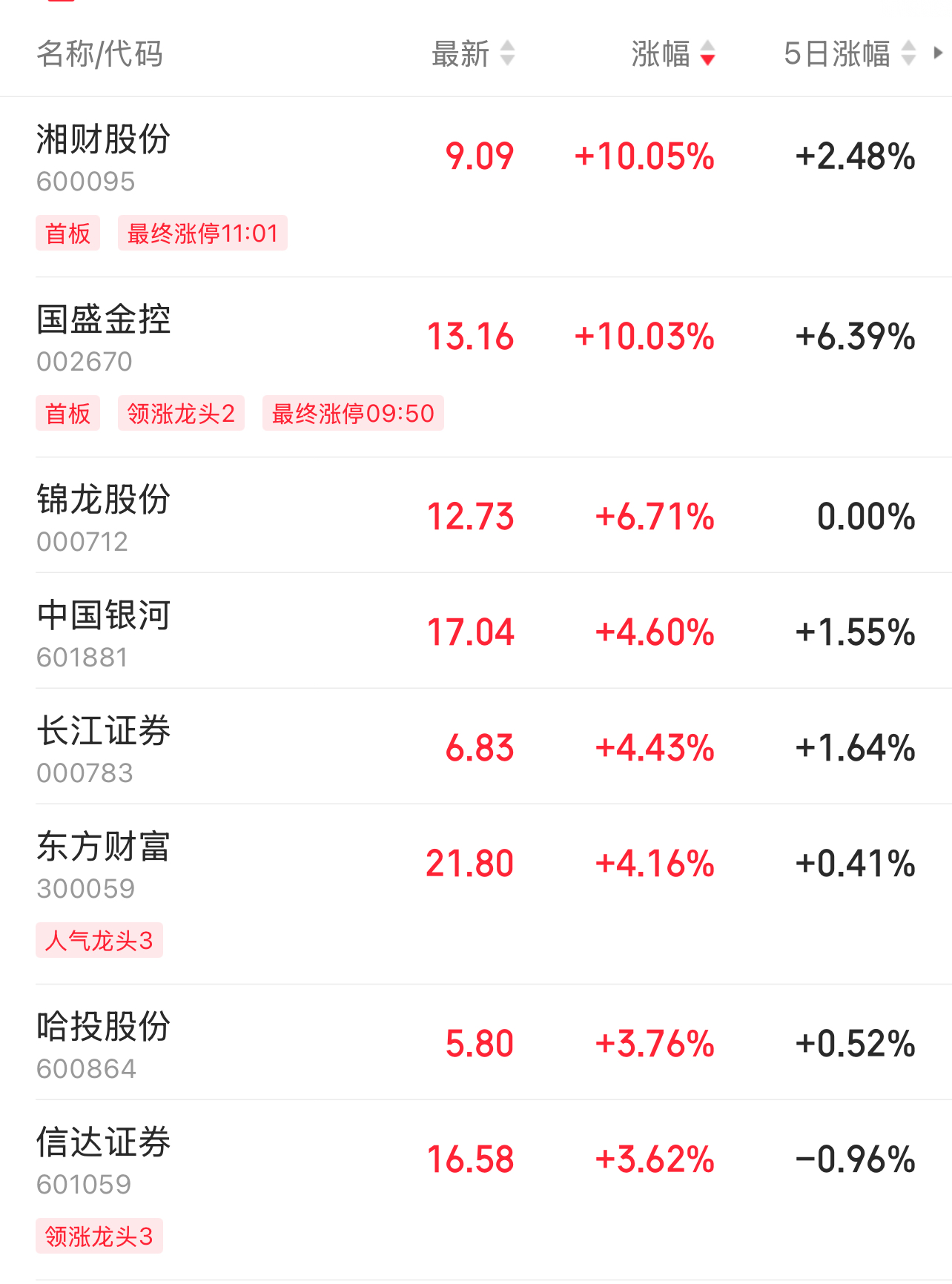The image size is (952, 1284).
Task: Open 信达证券 601059 stock details
Action: click(104, 1159)
